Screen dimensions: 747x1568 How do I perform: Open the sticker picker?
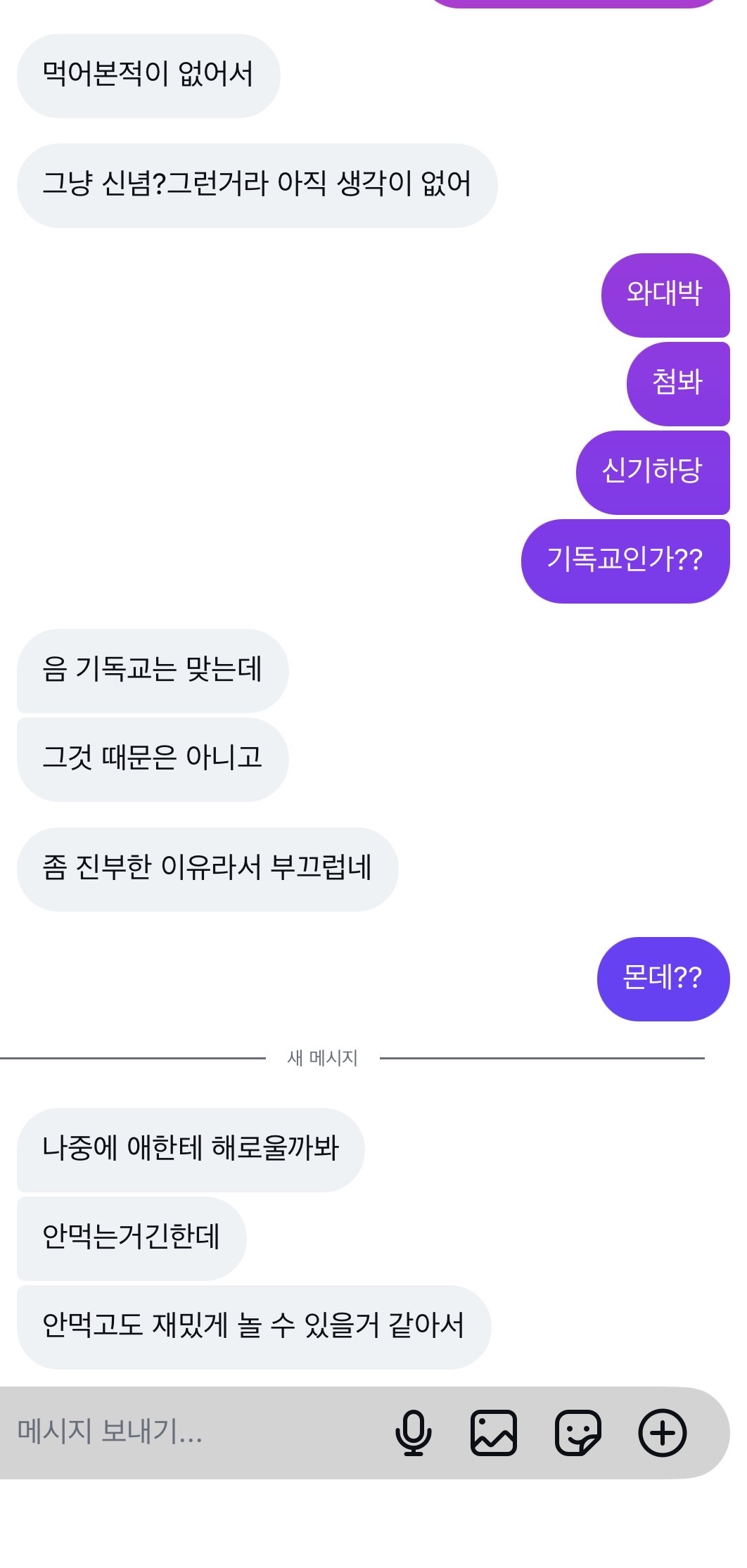click(577, 1432)
